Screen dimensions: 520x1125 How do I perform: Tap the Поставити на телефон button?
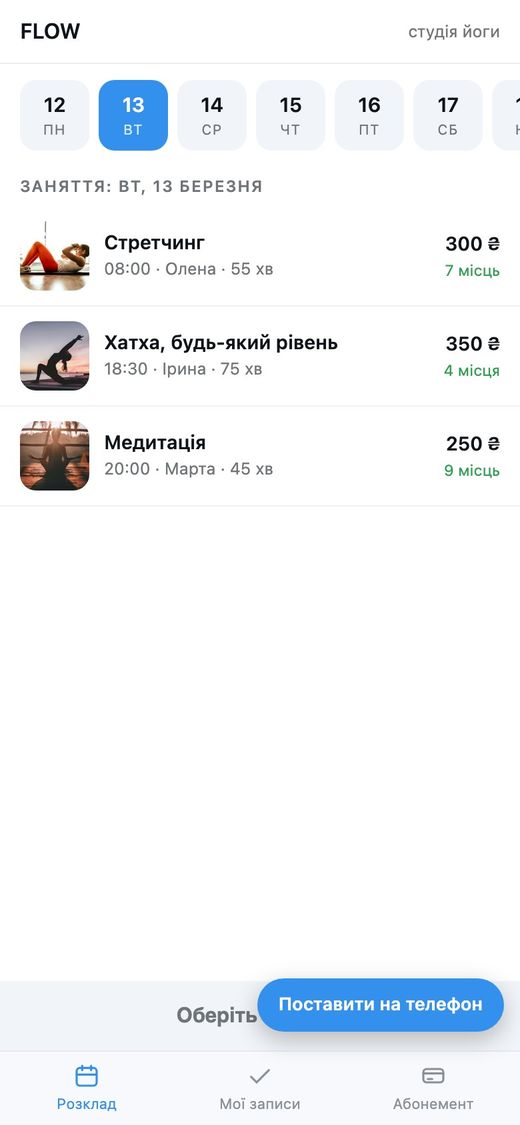[x=381, y=1004]
